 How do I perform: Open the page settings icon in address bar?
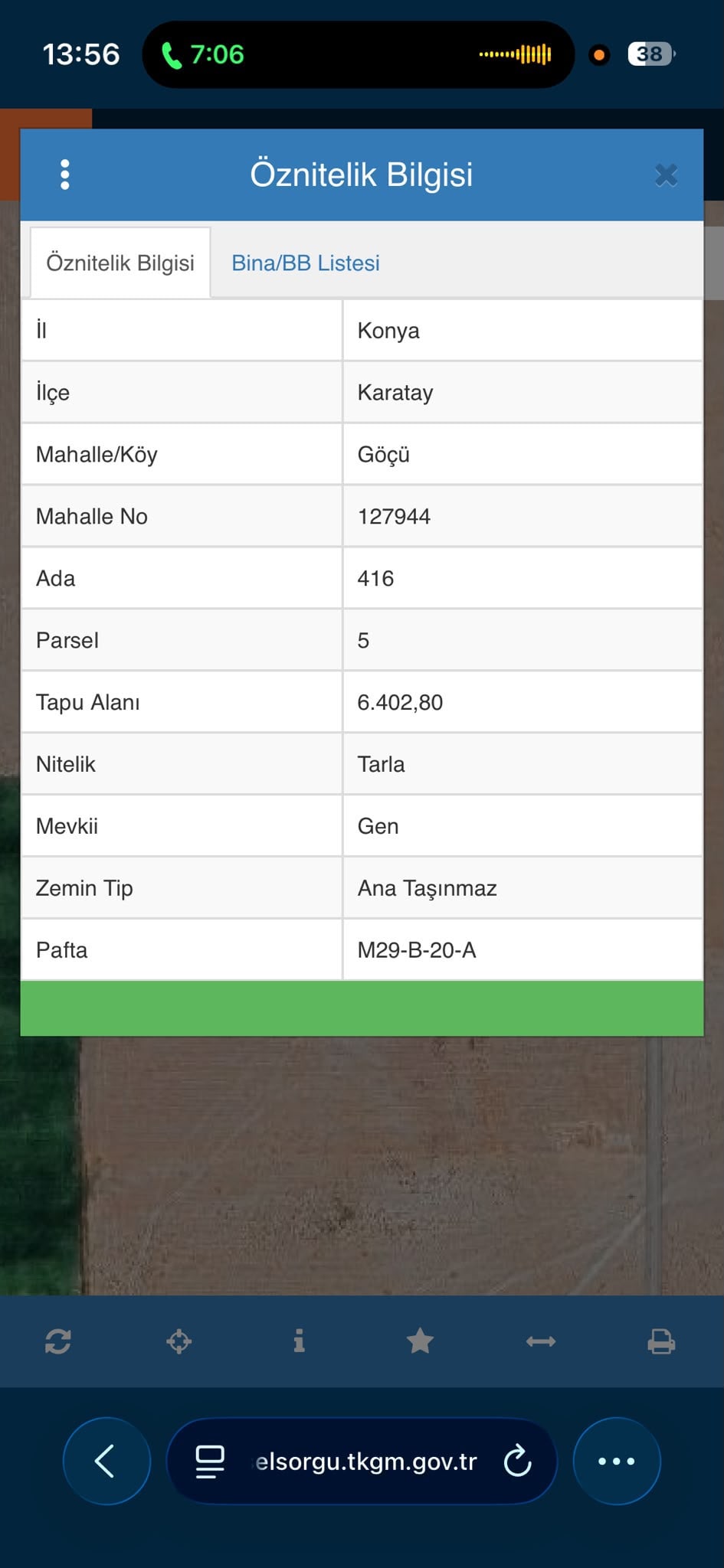tap(210, 1461)
